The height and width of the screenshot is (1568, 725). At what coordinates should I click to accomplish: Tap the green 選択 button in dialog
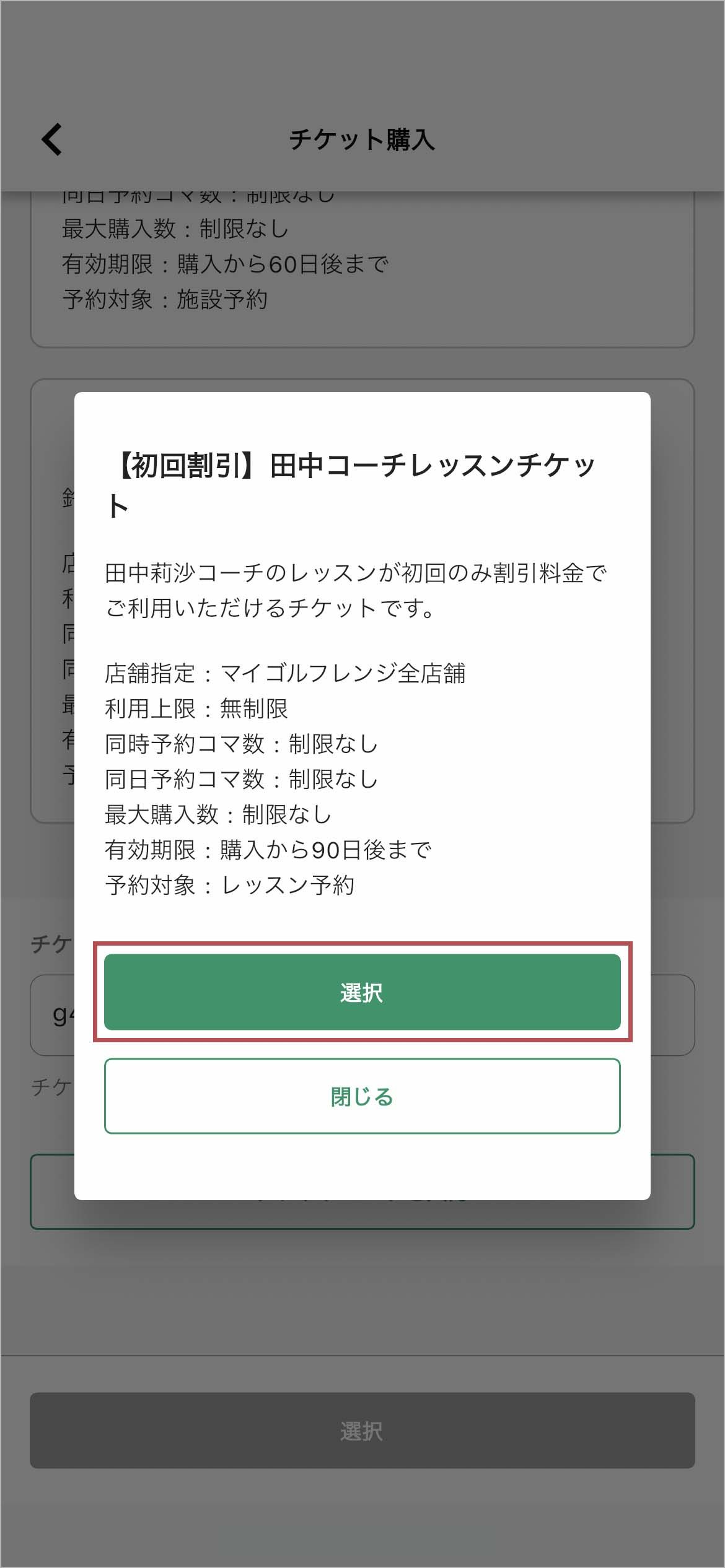pos(362,992)
